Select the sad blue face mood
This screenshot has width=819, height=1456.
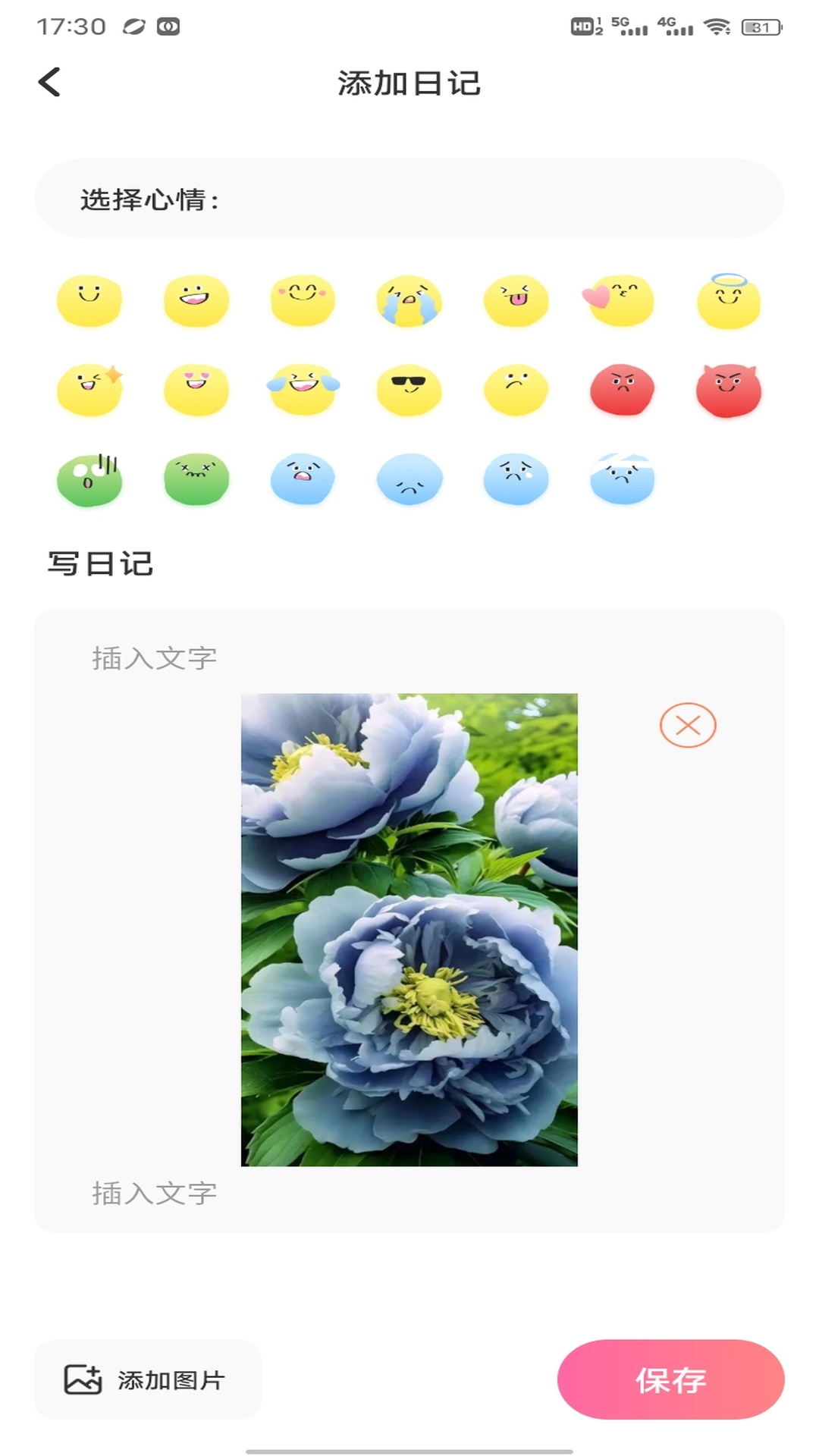pos(409,479)
